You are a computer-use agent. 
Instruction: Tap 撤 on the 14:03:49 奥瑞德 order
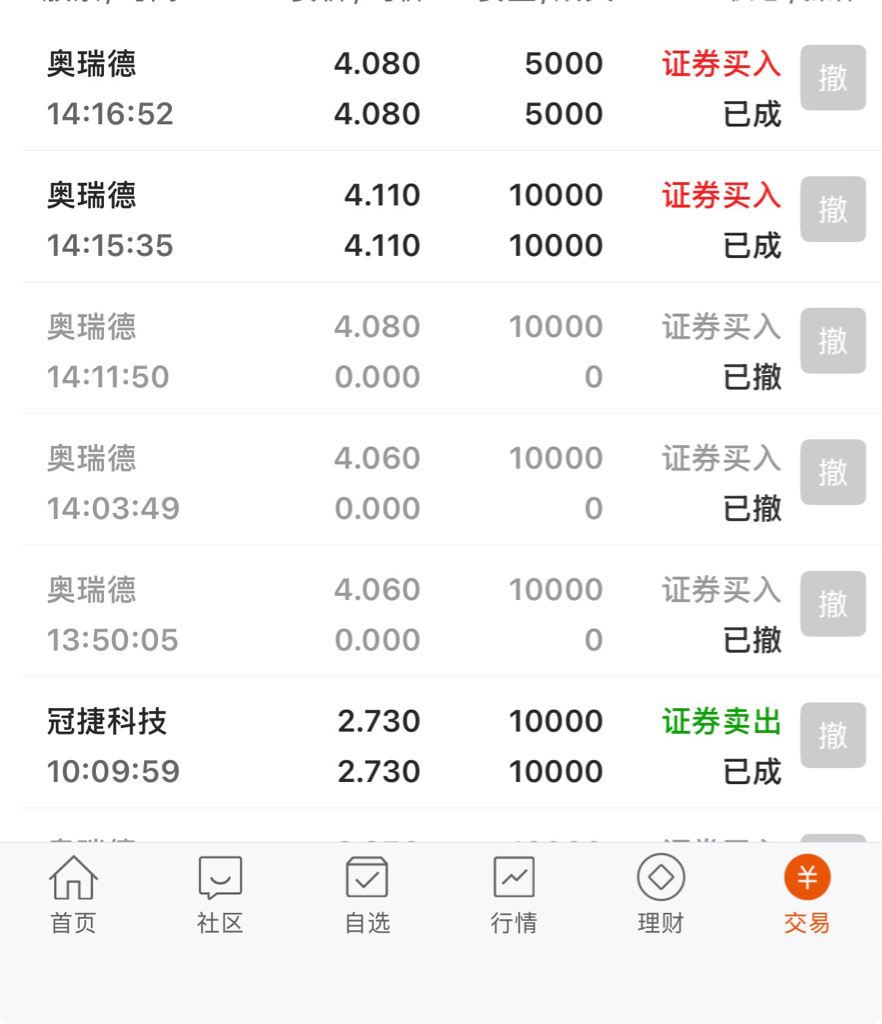click(x=833, y=472)
